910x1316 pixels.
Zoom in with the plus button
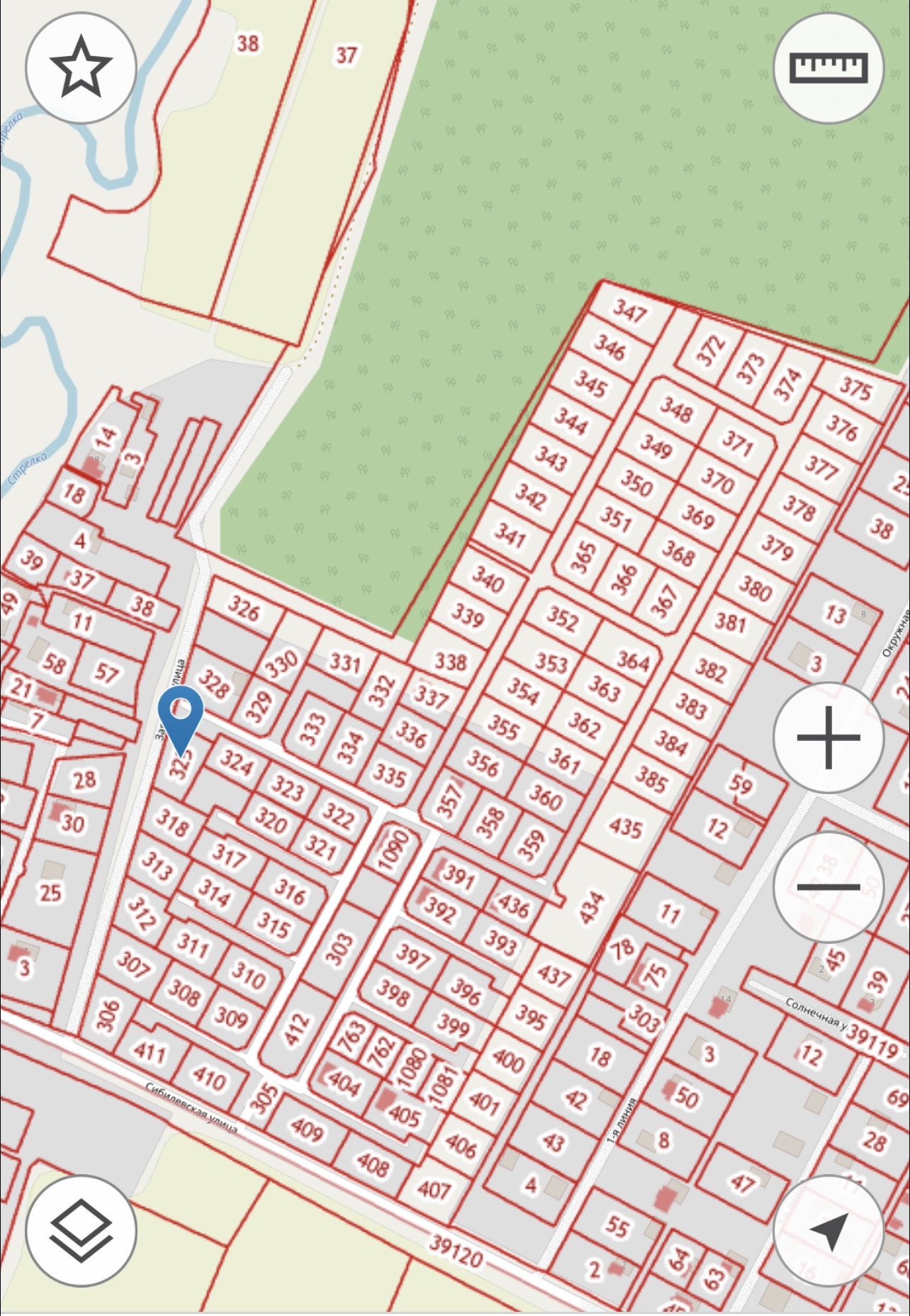click(x=828, y=737)
